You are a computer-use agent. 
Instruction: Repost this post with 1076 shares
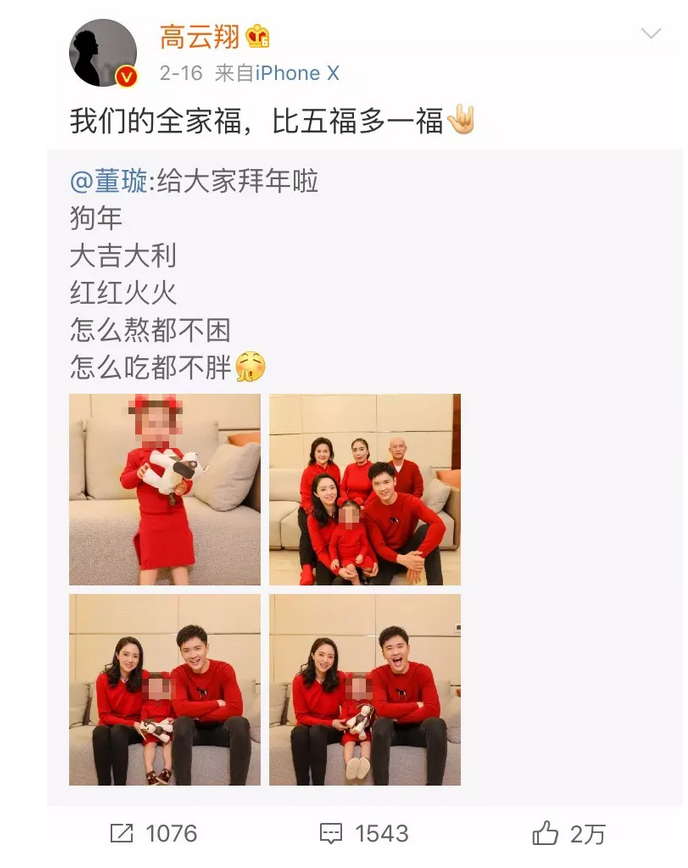(153, 833)
